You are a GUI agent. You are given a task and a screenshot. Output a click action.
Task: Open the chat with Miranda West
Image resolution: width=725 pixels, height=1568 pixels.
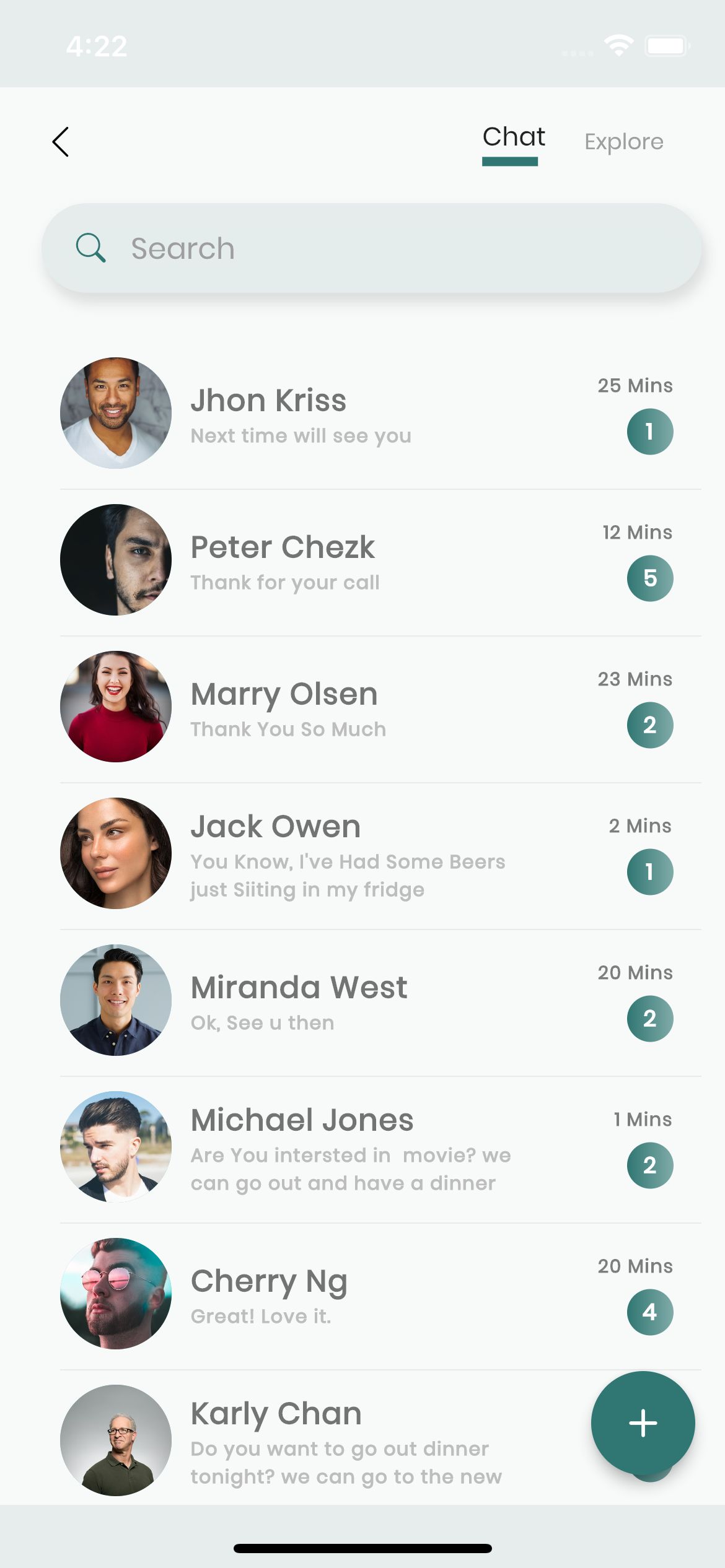click(380, 1001)
